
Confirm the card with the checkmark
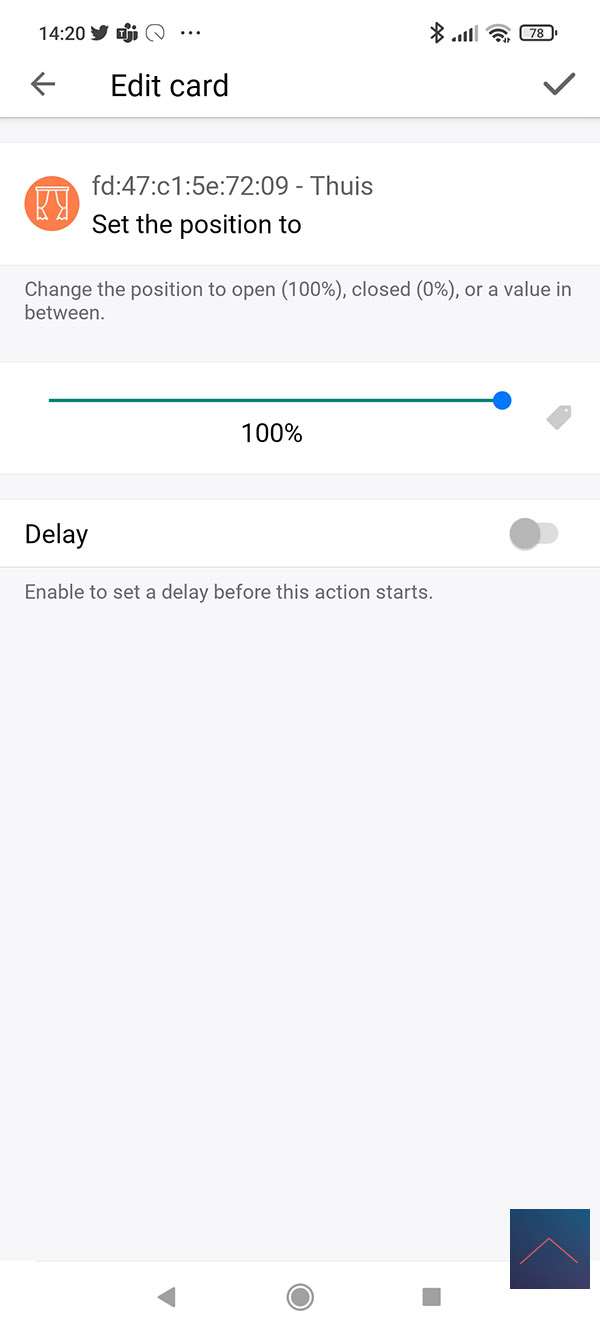pyautogui.click(x=559, y=85)
